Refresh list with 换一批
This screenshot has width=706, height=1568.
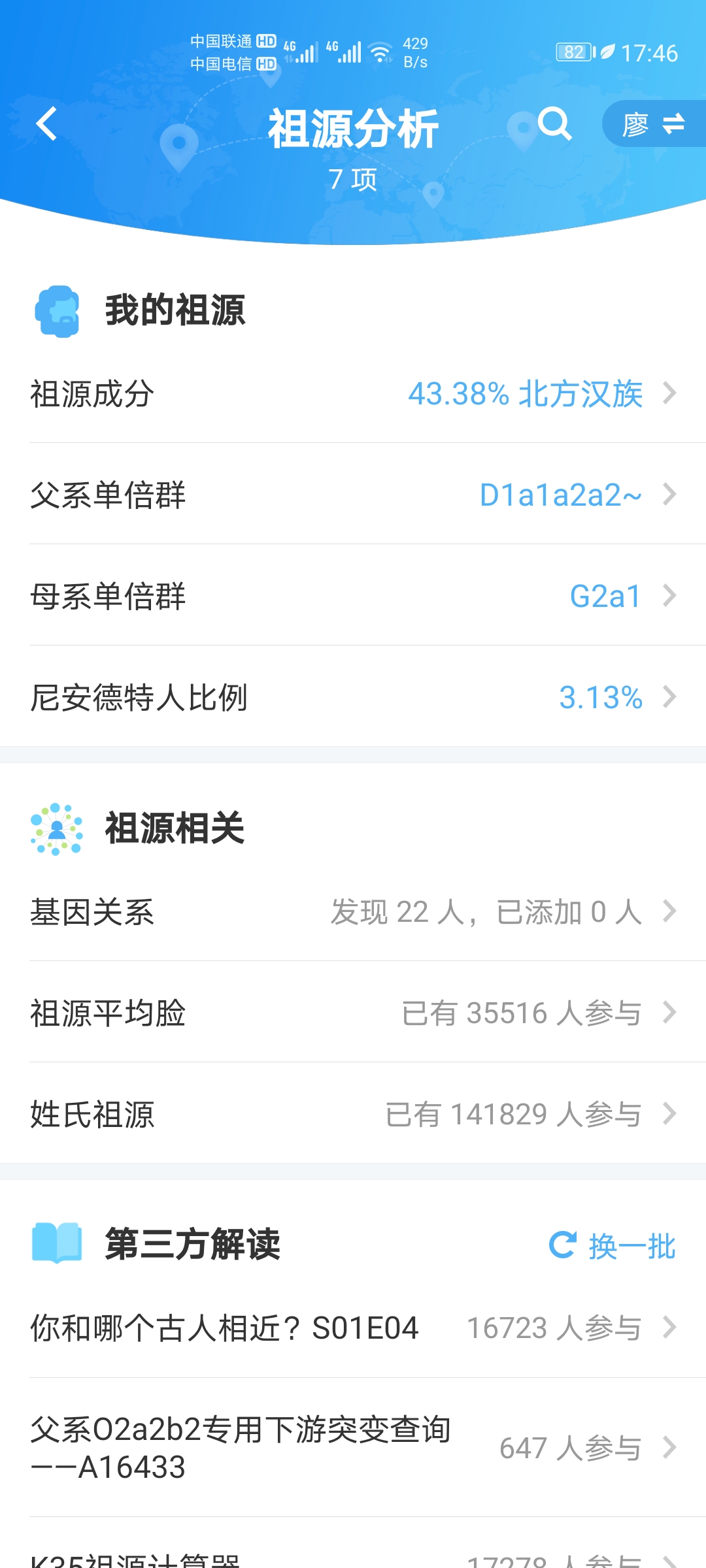click(613, 1246)
